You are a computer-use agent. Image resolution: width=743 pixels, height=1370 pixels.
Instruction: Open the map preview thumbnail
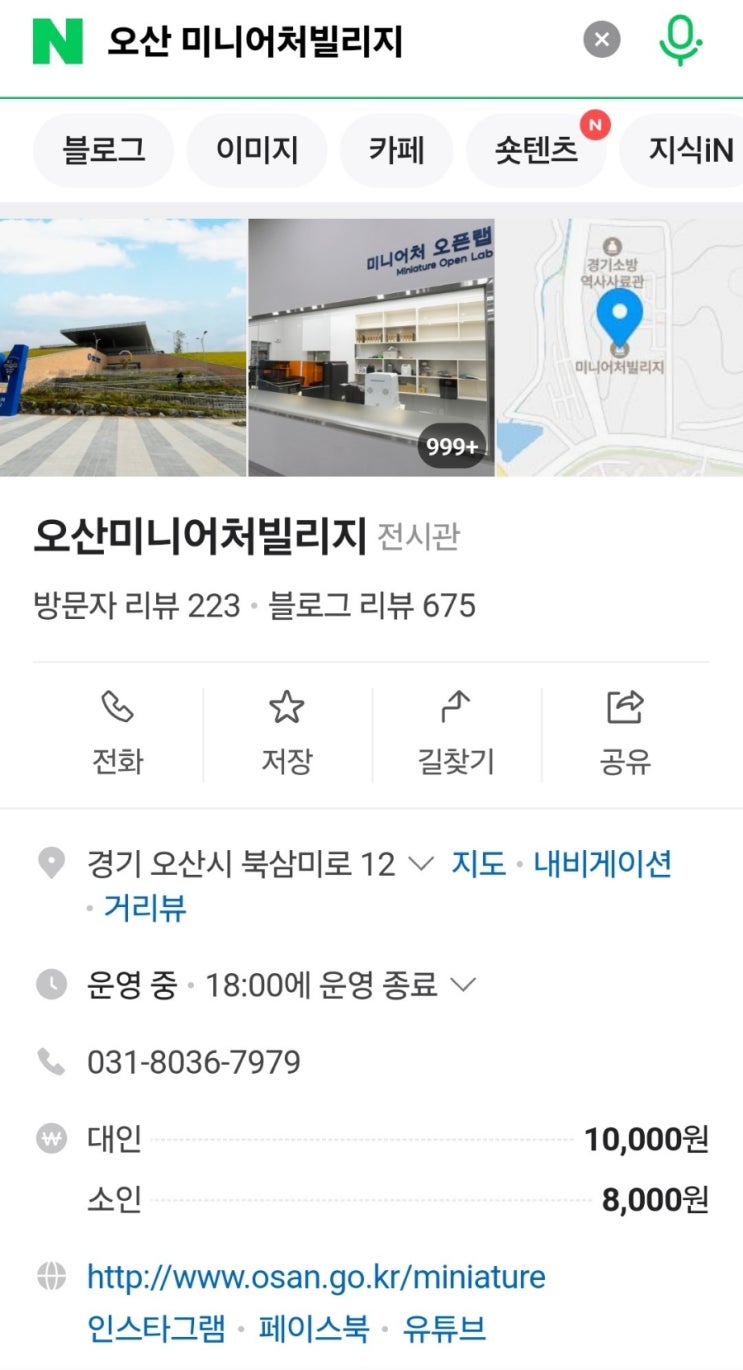tap(620, 347)
